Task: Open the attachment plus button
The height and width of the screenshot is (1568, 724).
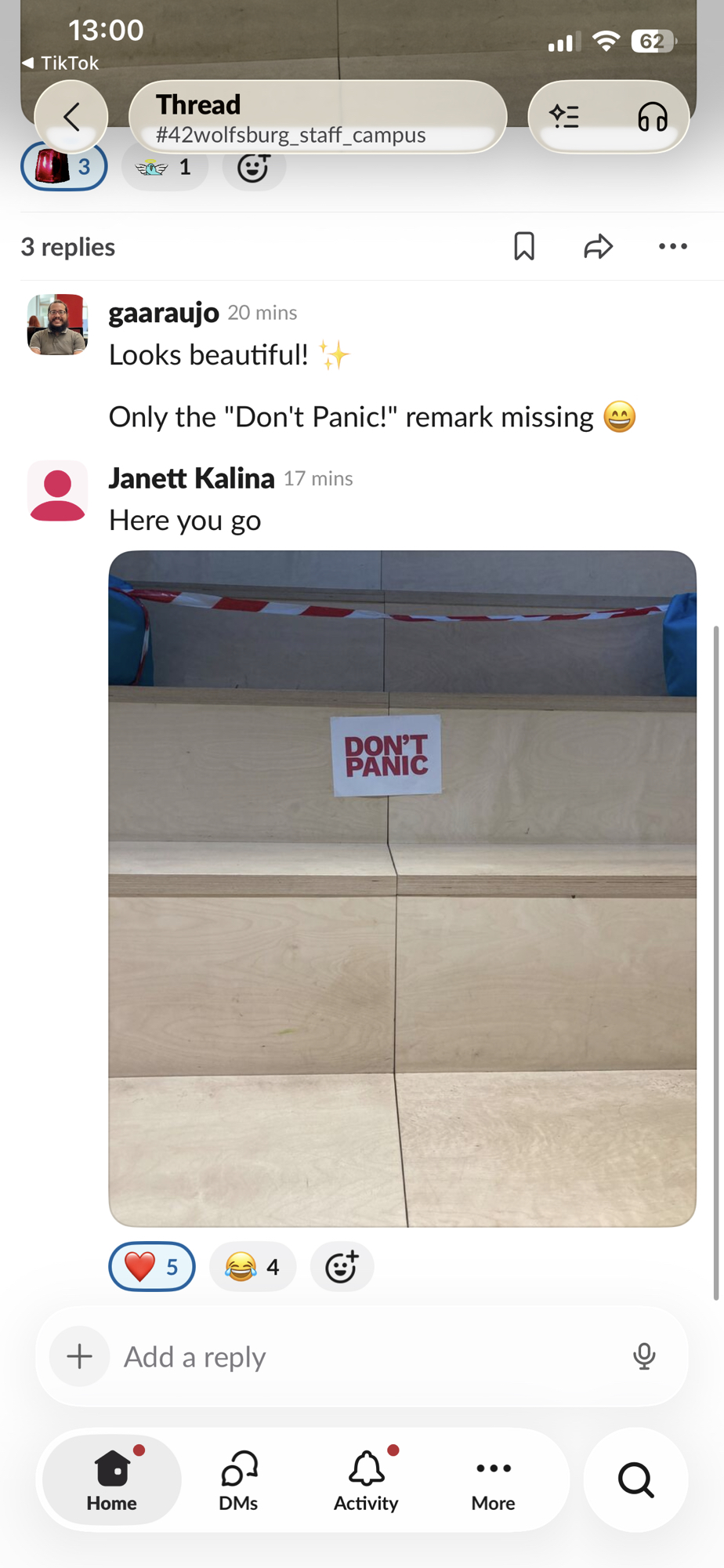Action: coord(80,1356)
